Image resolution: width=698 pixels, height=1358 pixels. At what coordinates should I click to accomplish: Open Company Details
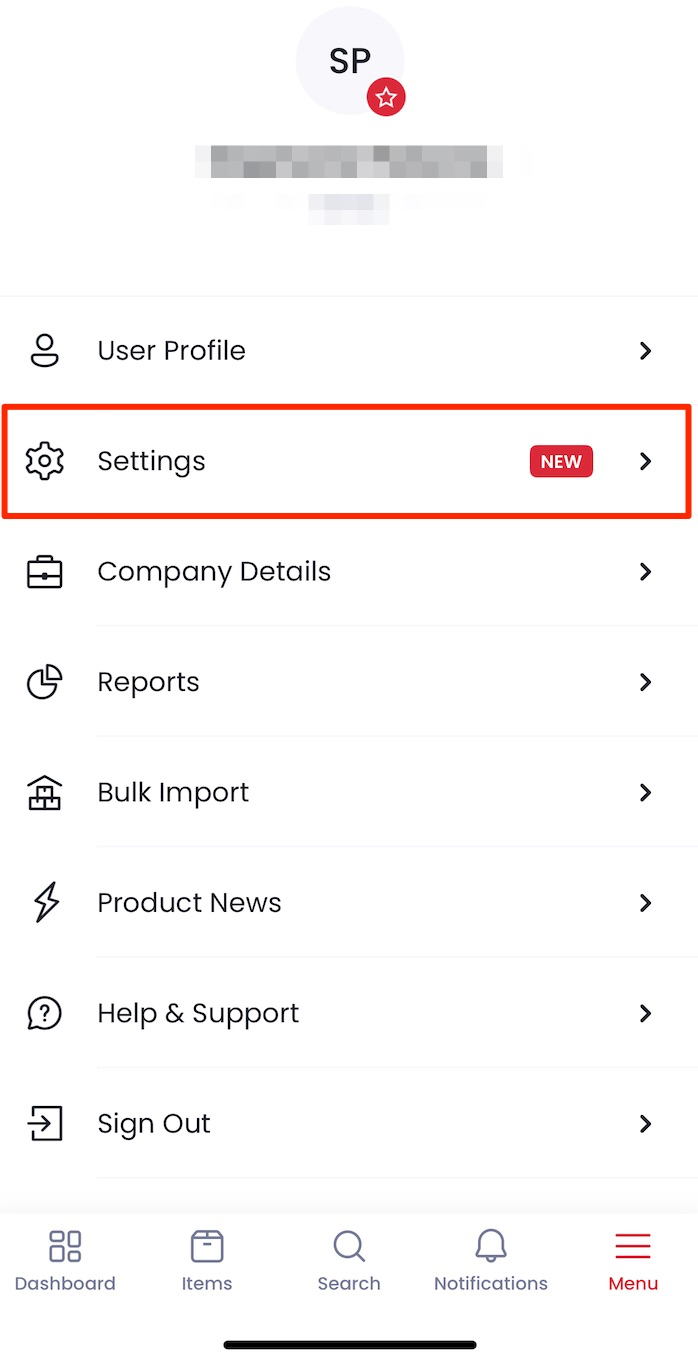pyautogui.click(x=349, y=572)
